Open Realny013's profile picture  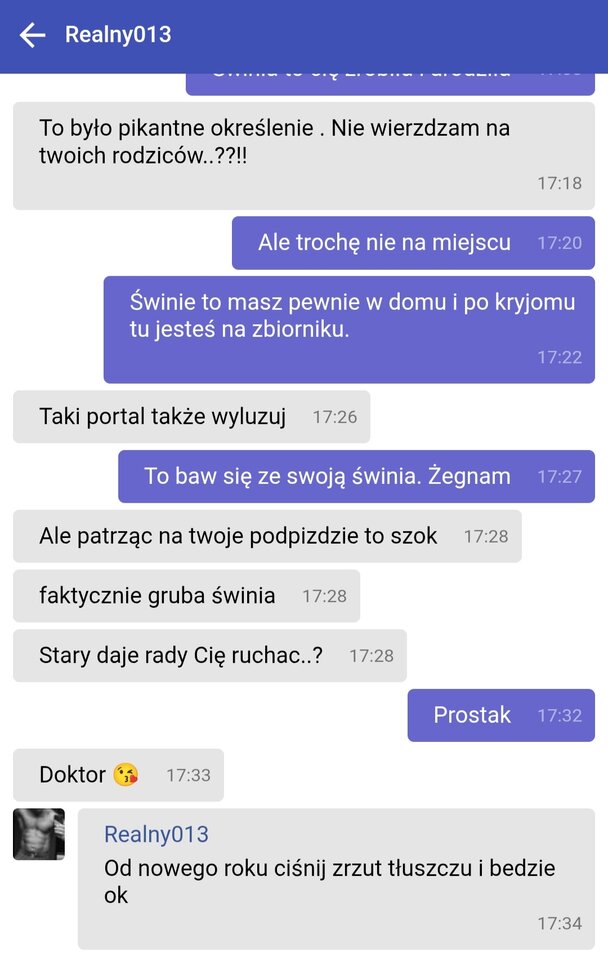point(39,834)
